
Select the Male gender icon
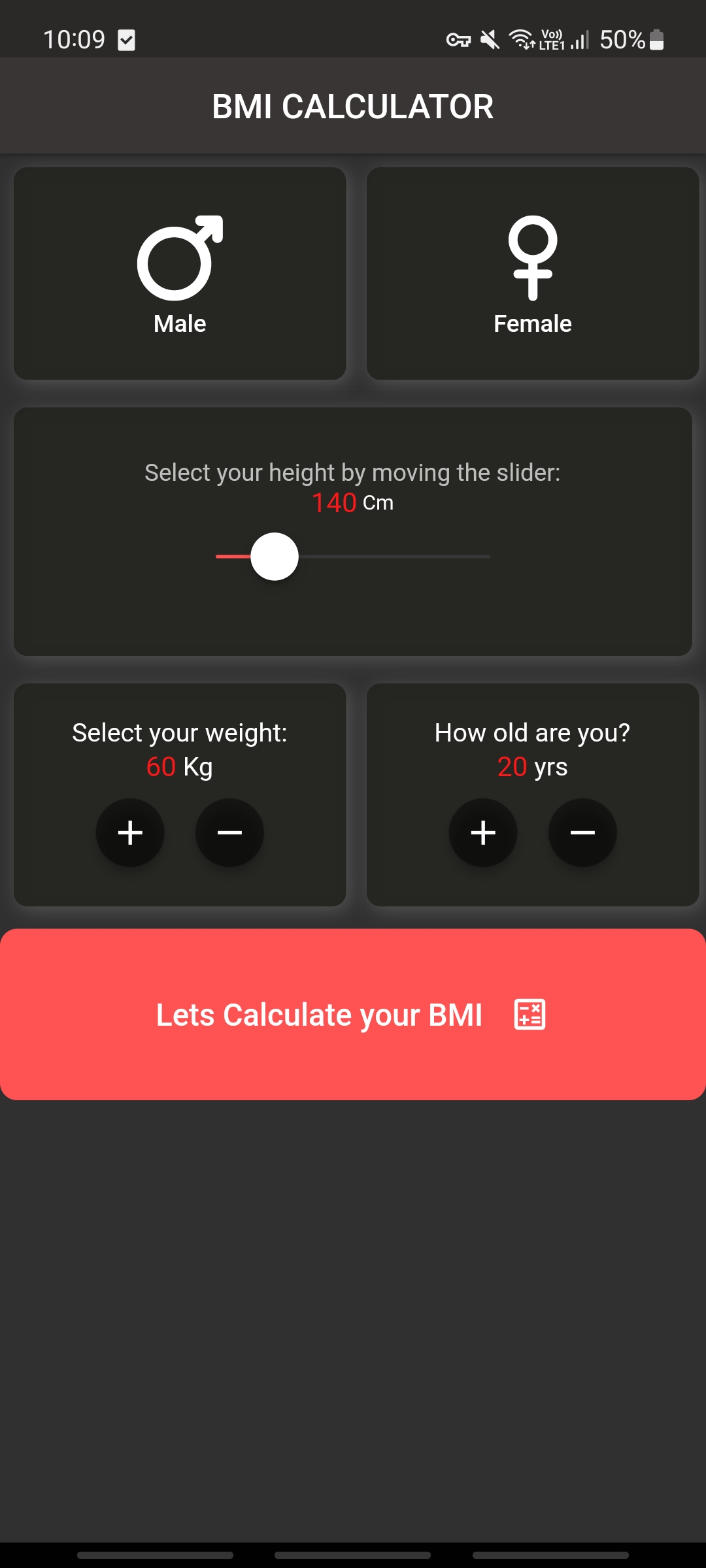pyautogui.click(x=178, y=259)
